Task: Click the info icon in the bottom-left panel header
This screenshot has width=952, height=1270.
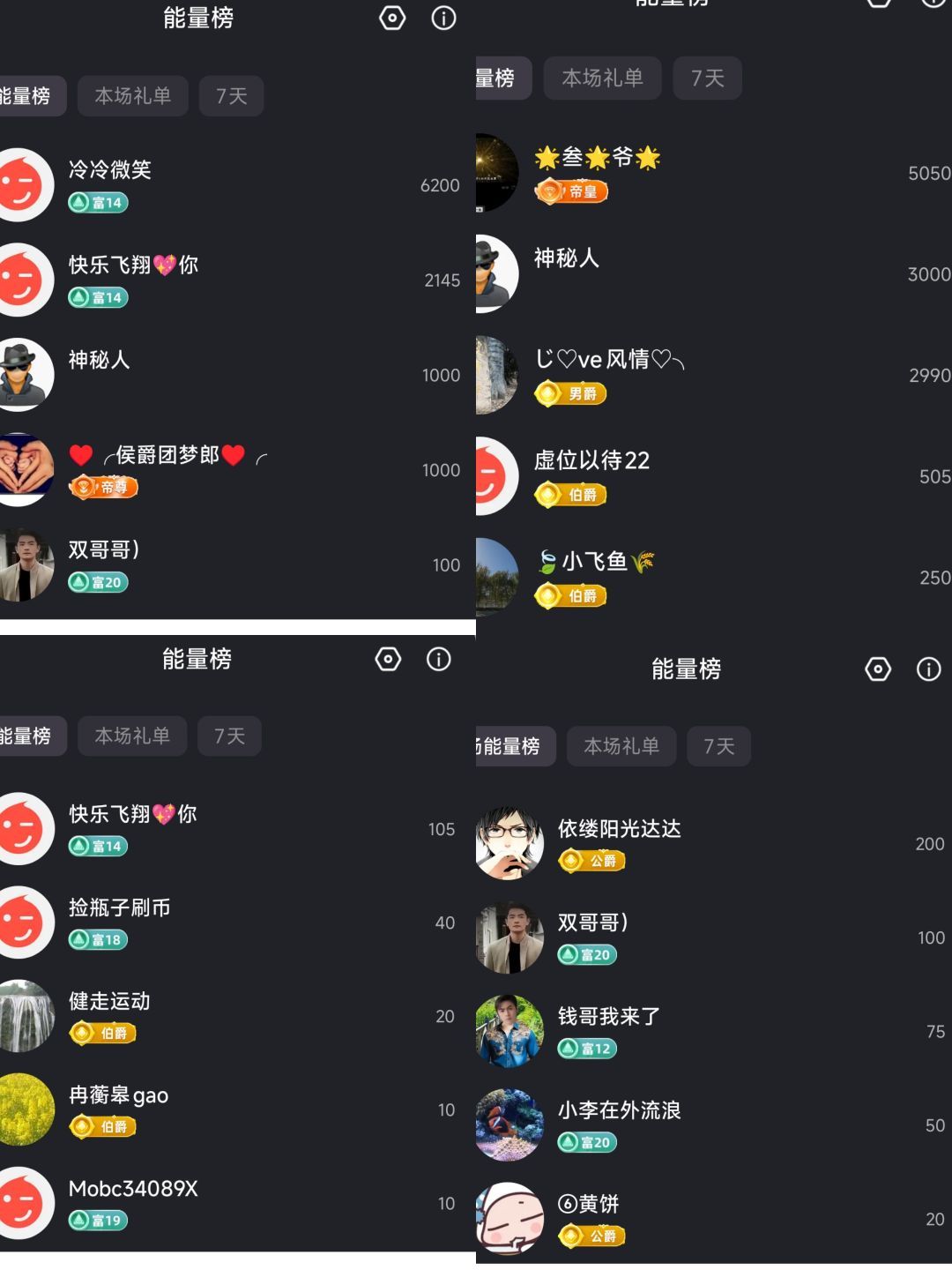Action: [x=438, y=659]
